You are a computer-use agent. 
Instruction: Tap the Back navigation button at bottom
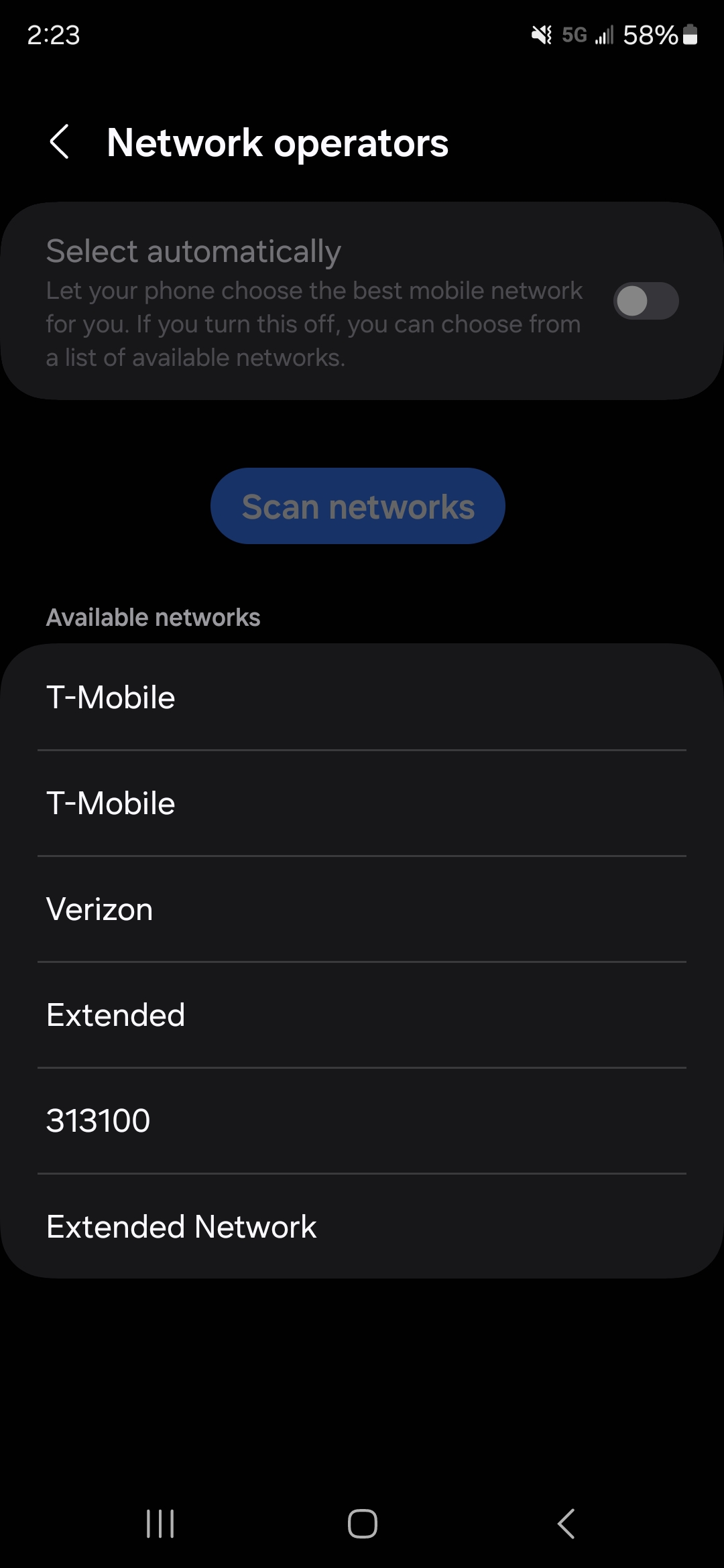point(565,1524)
